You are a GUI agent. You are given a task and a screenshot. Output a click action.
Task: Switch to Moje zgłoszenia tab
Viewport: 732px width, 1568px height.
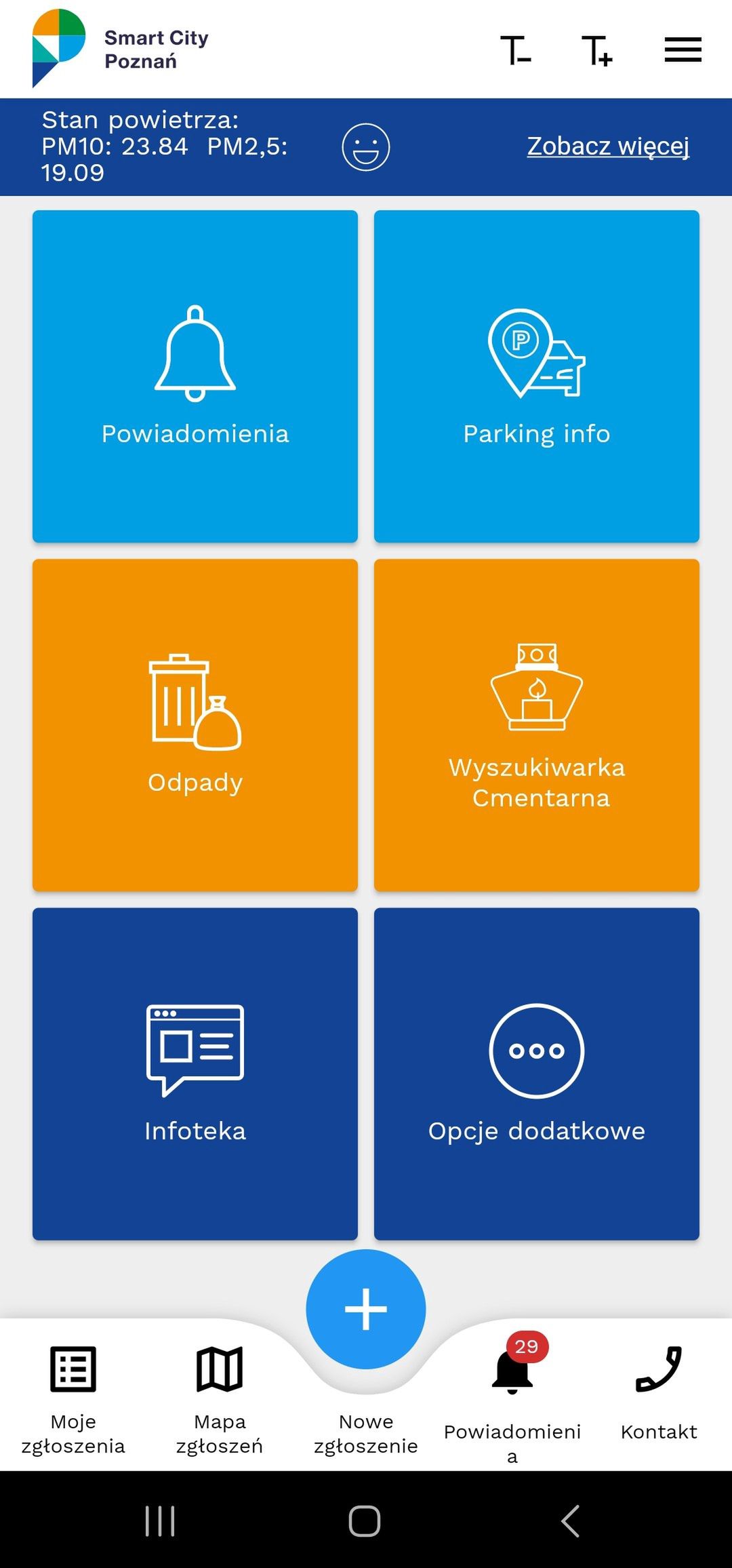[73, 1400]
